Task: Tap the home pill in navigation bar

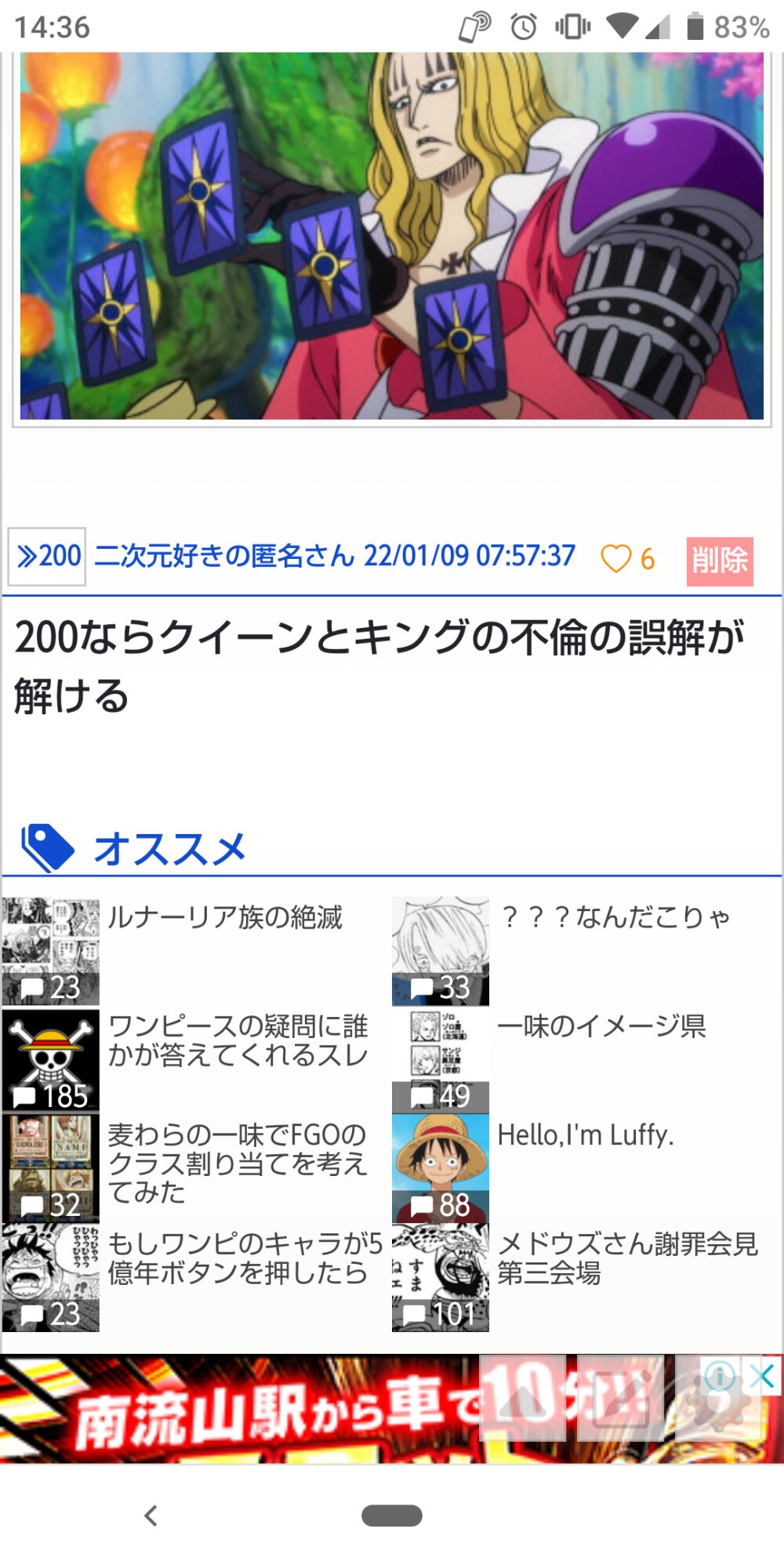Action: pos(392,1515)
